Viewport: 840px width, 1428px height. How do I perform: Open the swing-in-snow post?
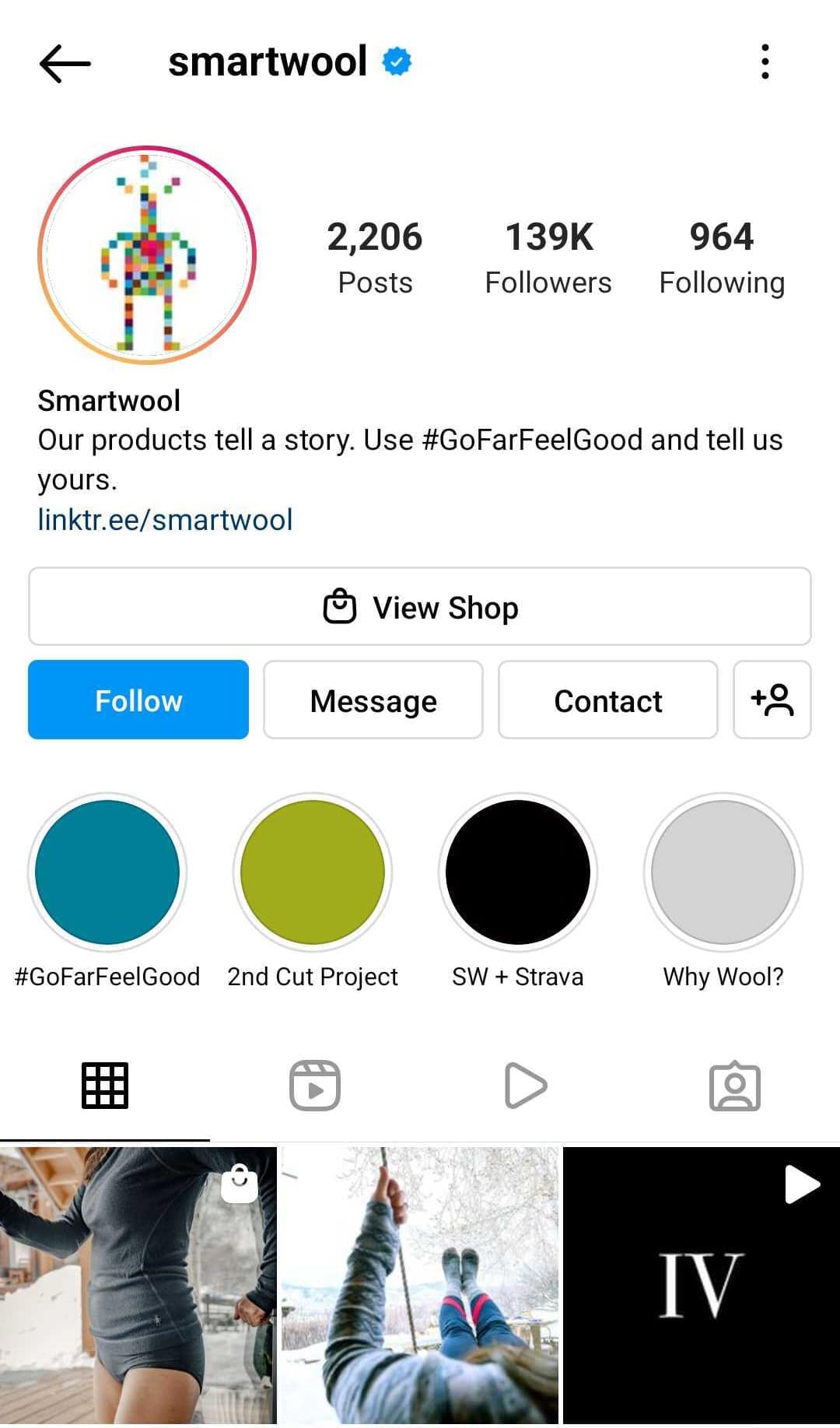(x=420, y=1286)
